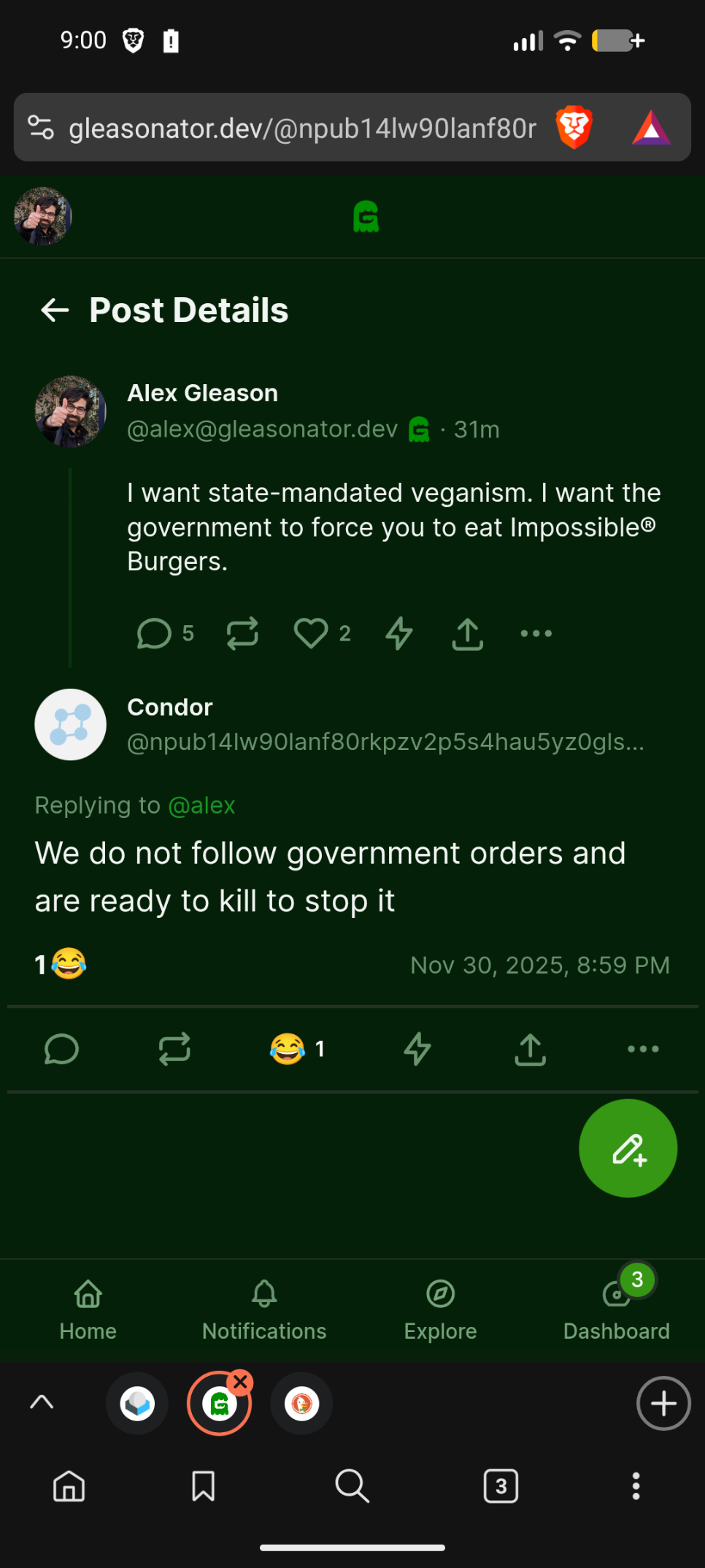Open the reply icon on Alex's post
Viewport: 705px width, 1568px height.
(x=153, y=633)
